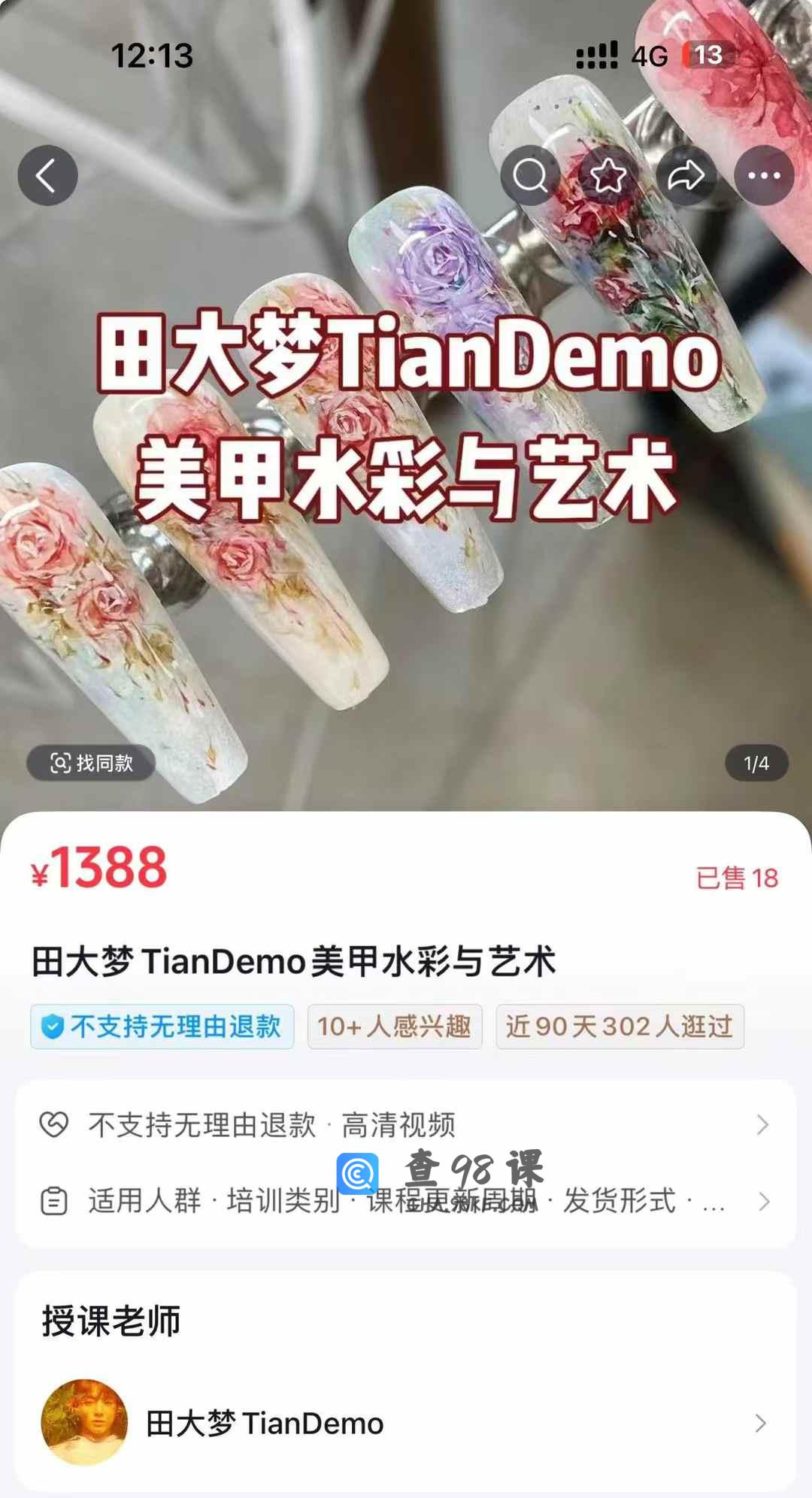Favorite this course with the star icon
This screenshot has width=812, height=1498.
tap(608, 176)
